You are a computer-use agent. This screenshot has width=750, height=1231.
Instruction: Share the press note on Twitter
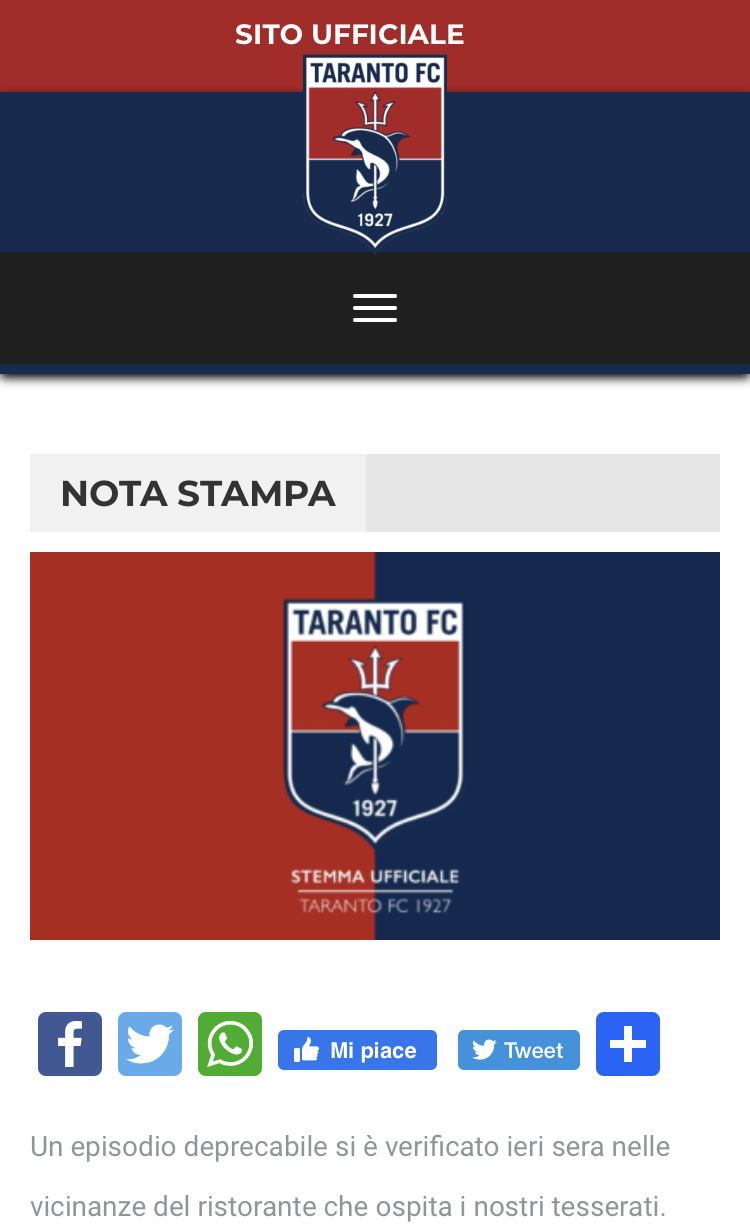150,1044
